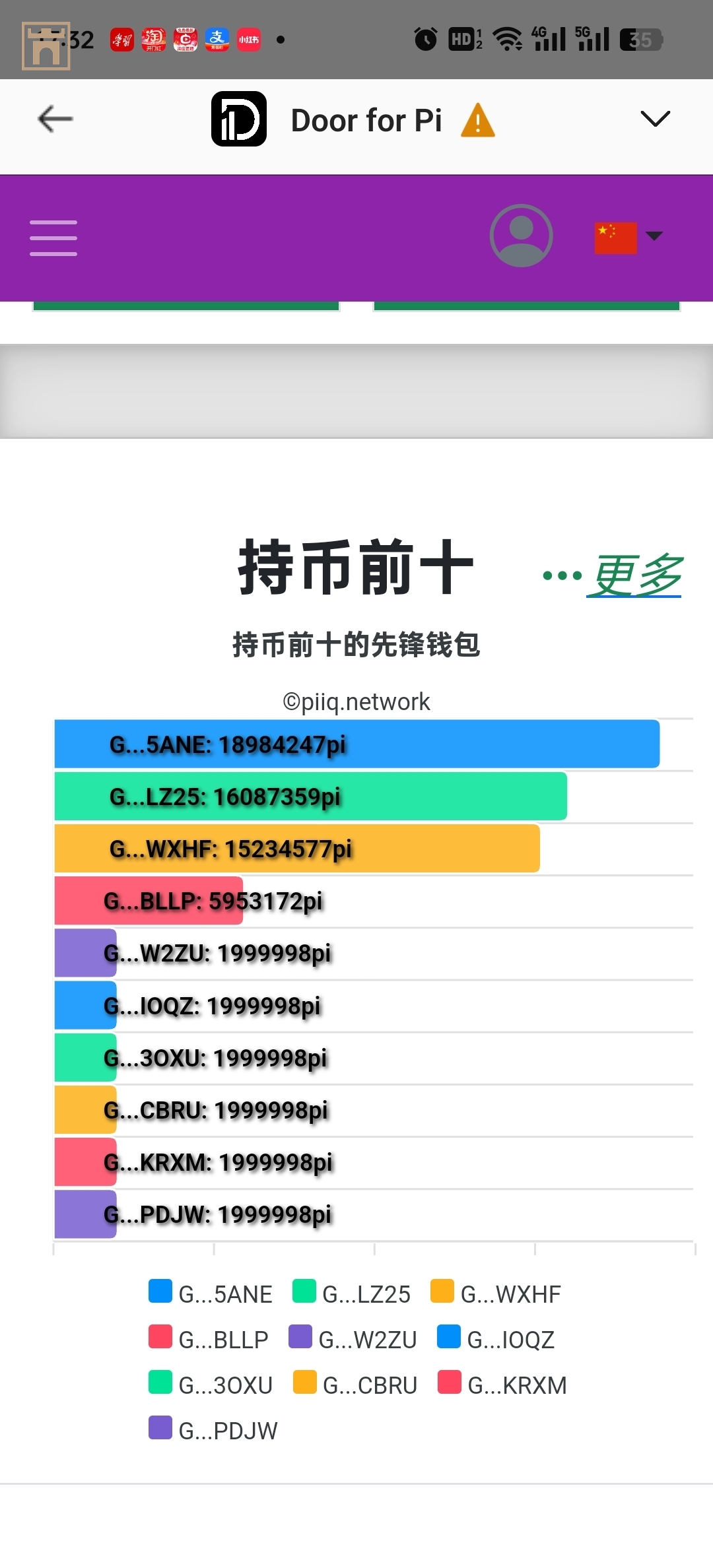The width and height of the screenshot is (713, 1568).
Task: Toggle G...CBRU legend item
Action: coord(355,1385)
